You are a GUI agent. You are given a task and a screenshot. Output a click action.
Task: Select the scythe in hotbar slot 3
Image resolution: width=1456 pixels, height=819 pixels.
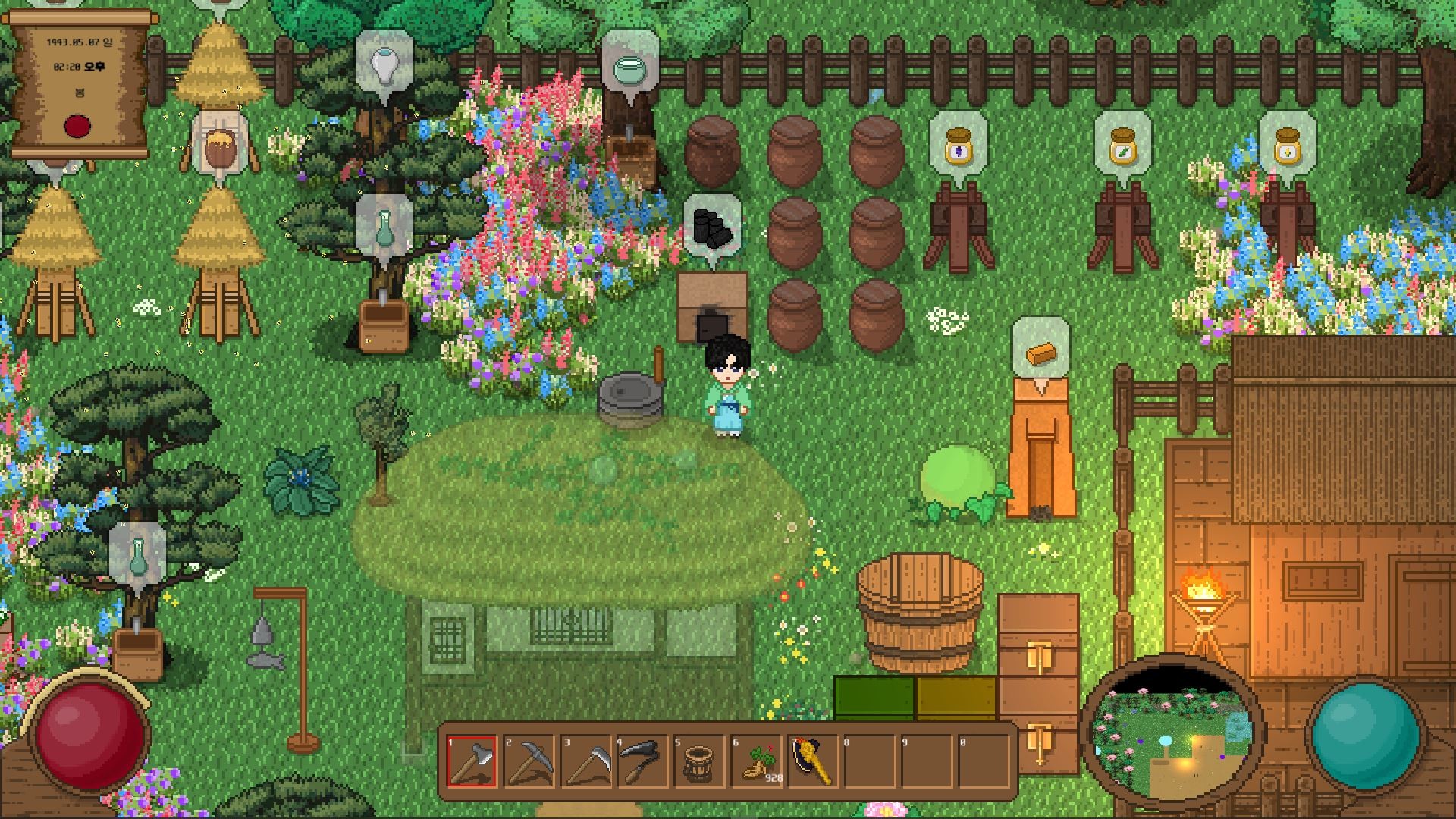click(587, 761)
